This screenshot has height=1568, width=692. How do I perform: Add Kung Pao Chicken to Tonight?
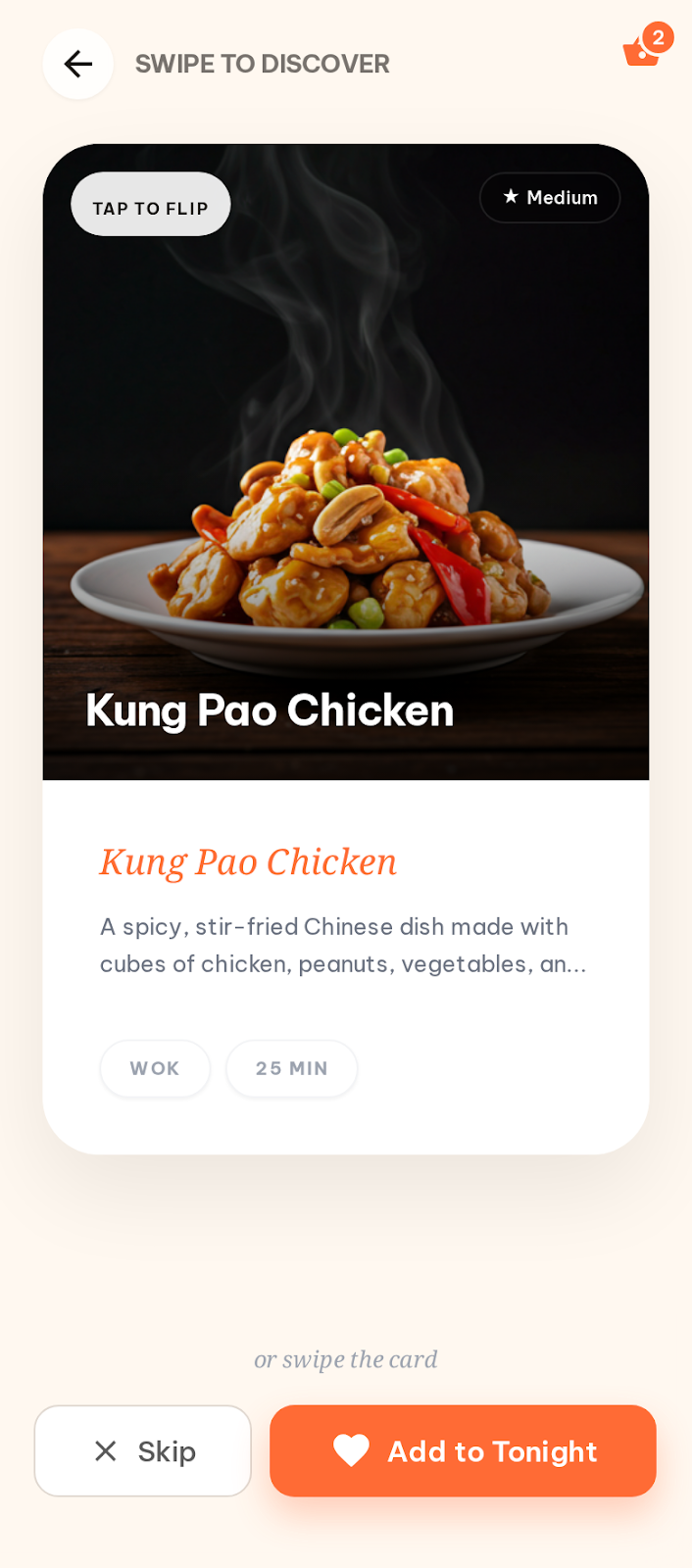click(463, 1450)
